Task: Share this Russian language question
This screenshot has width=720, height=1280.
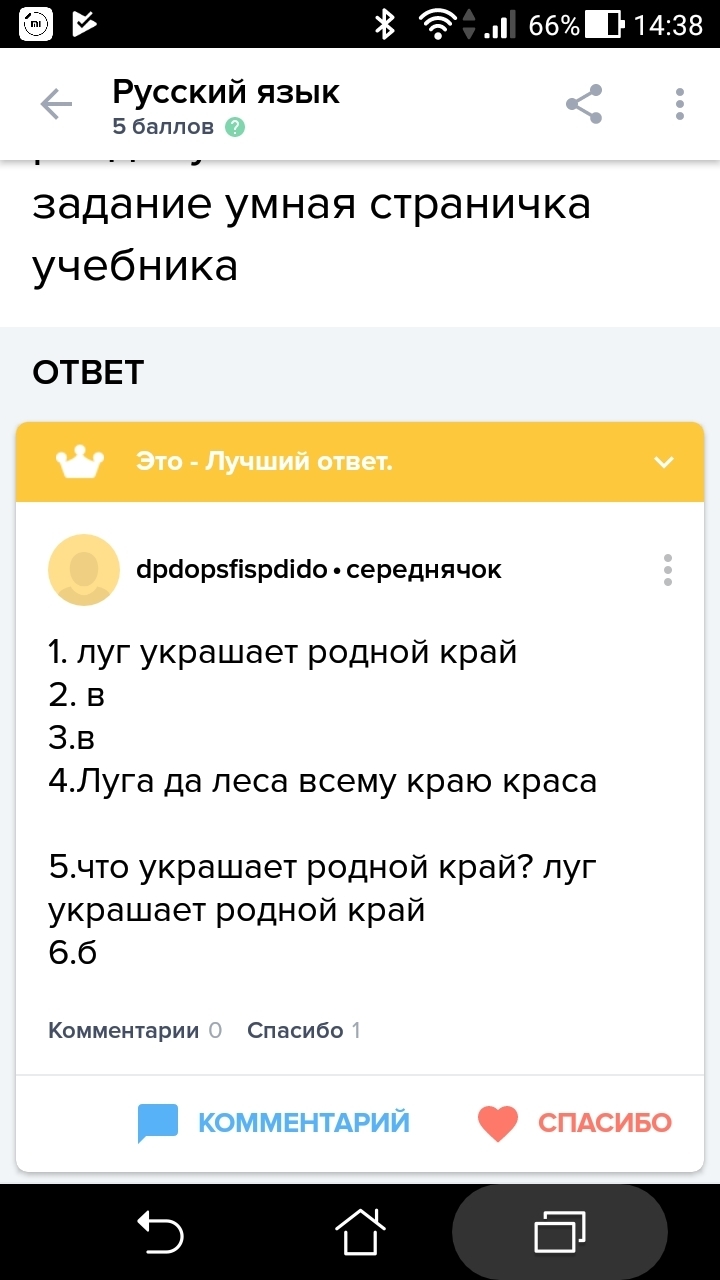Action: pos(584,104)
